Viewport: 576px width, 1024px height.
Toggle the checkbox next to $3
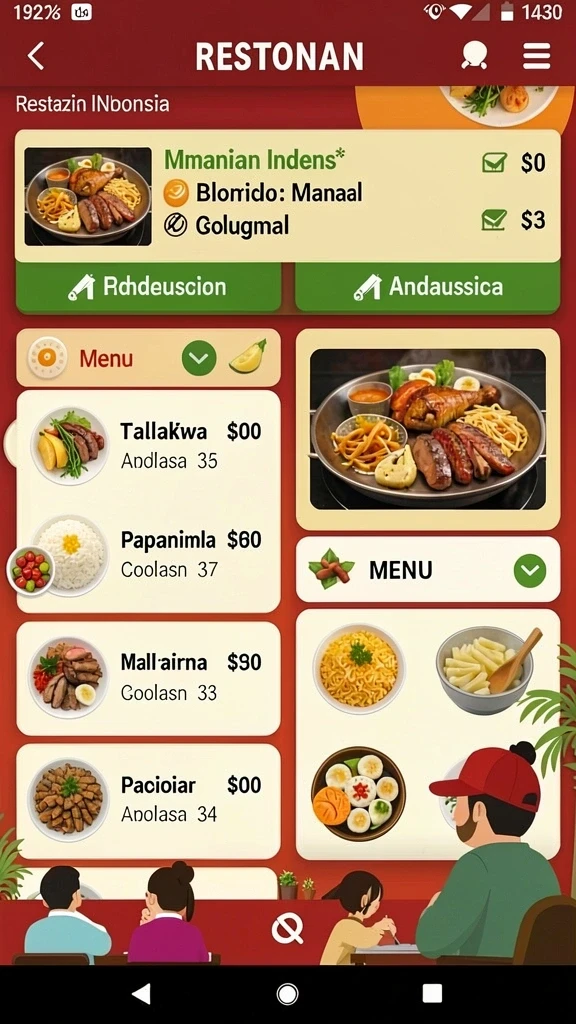[x=494, y=220]
